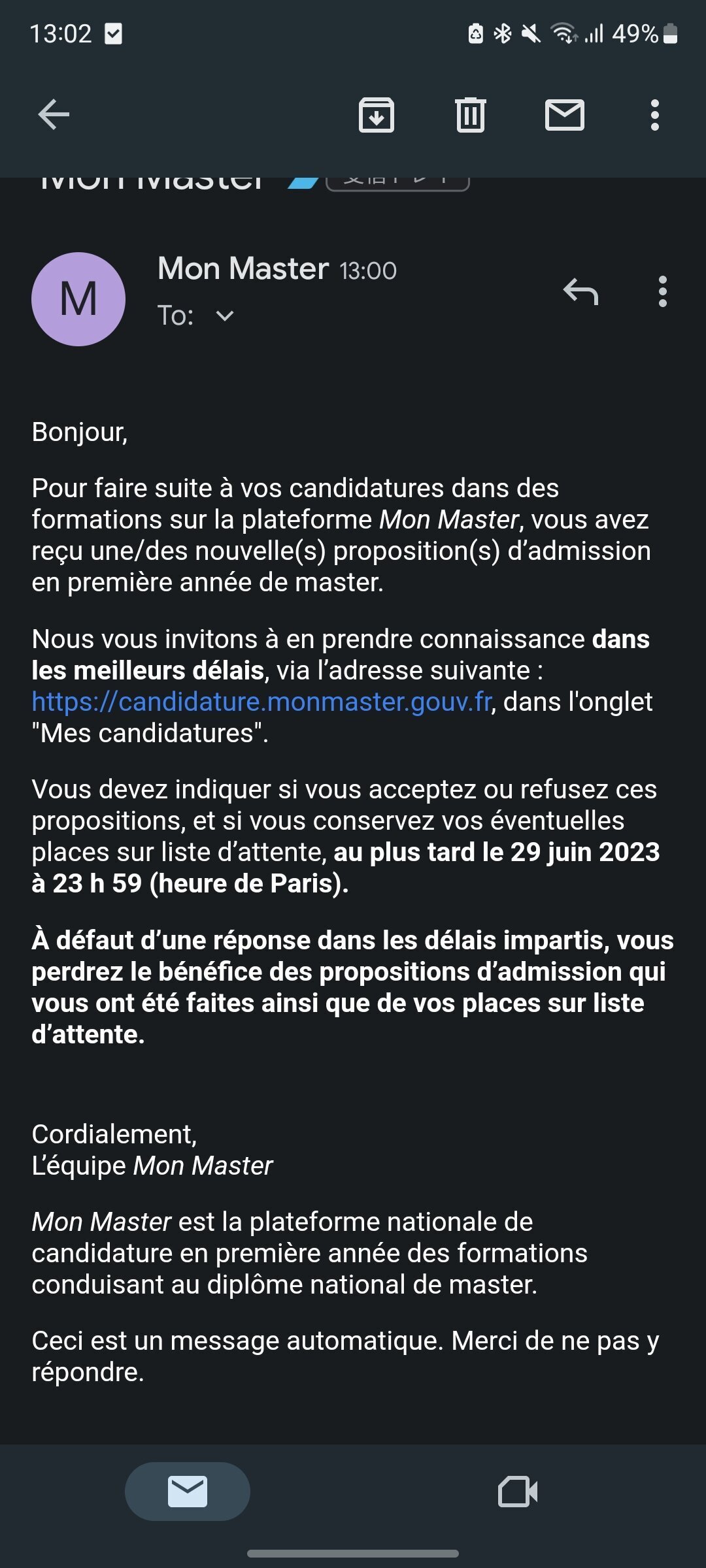Viewport: 706px width, 1568px height.
Task: Expand the recipient details chevron
Action: [225, 316]
